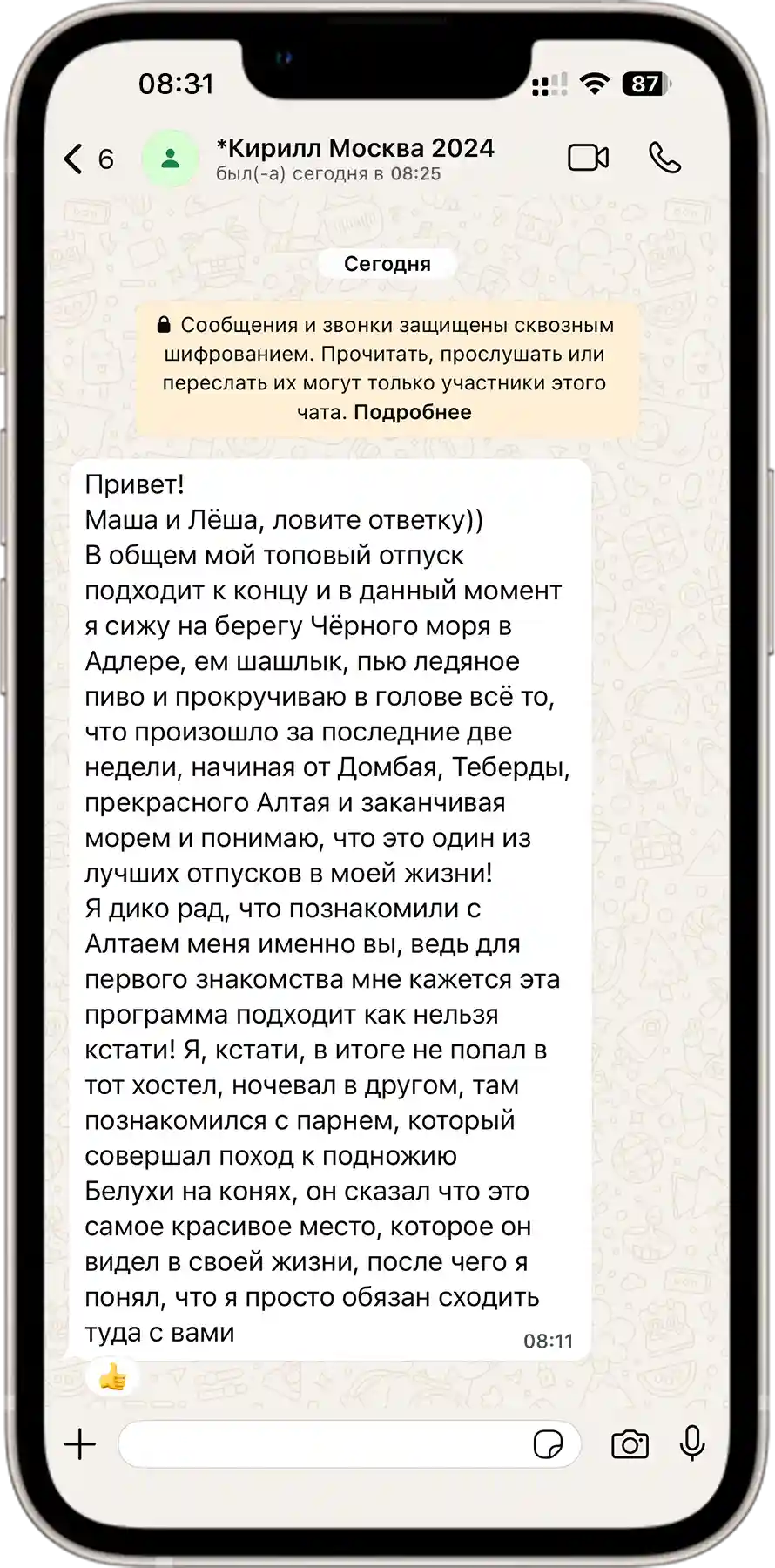
Task: Go back to the chats list
Action: 88,159
